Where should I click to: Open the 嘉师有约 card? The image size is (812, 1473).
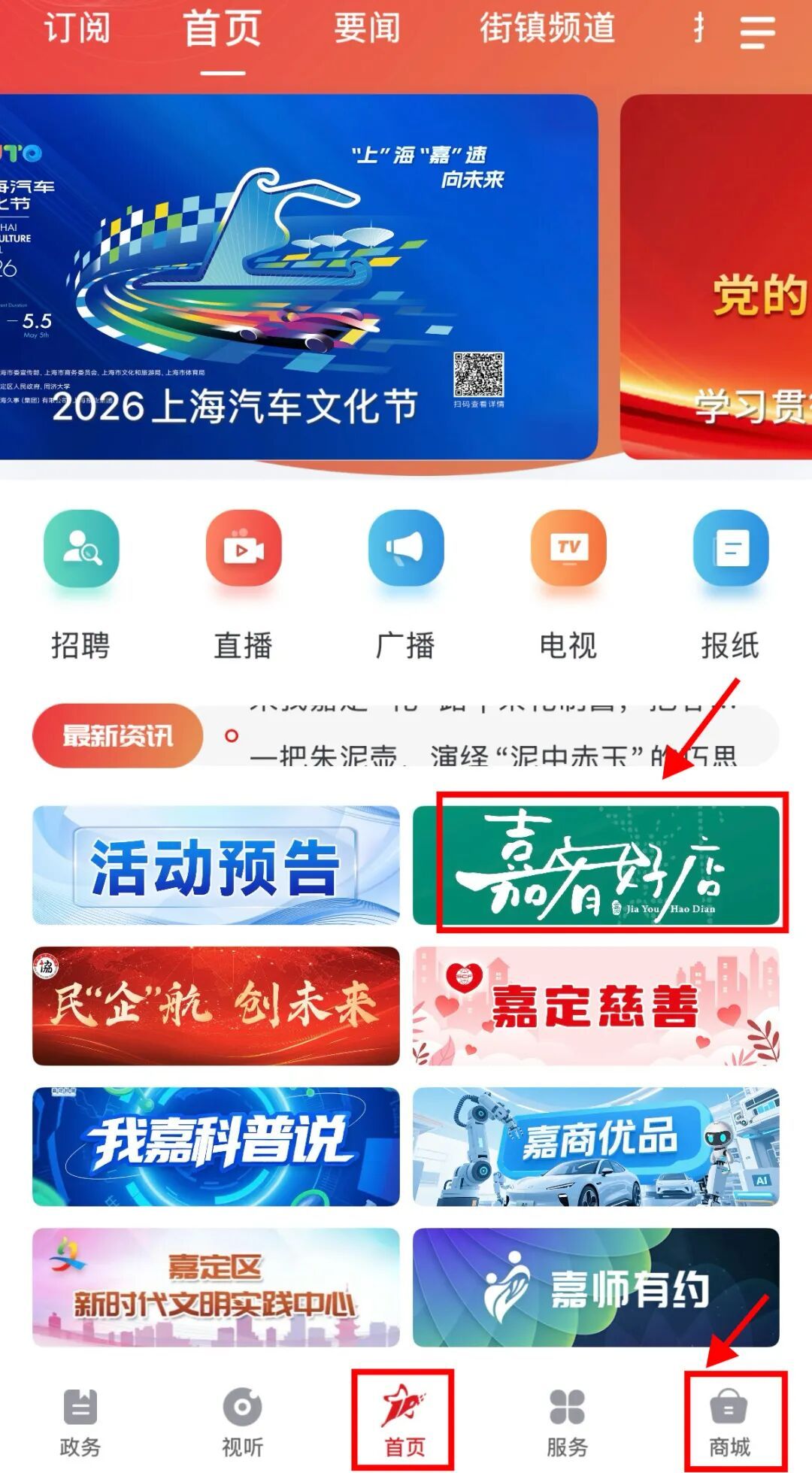click(596, 1287)
